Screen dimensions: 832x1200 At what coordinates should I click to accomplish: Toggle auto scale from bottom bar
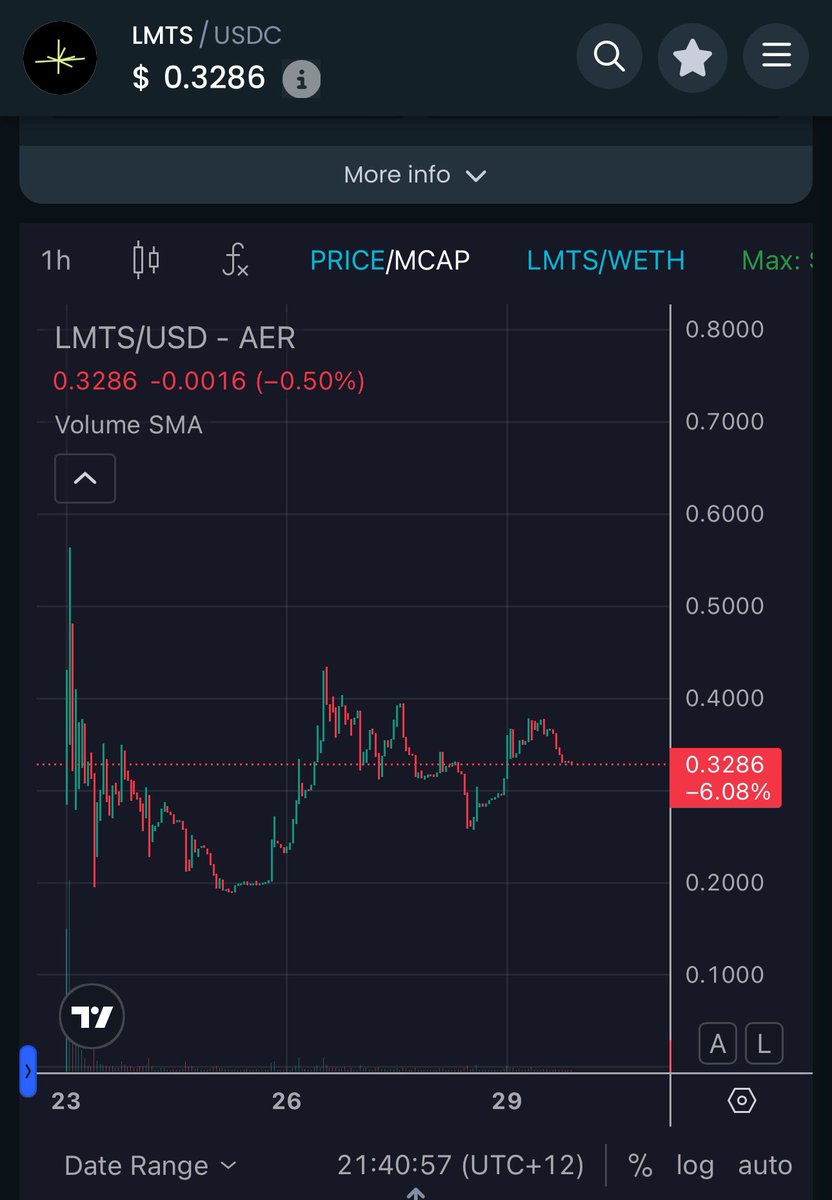[x=765, y=1165]
